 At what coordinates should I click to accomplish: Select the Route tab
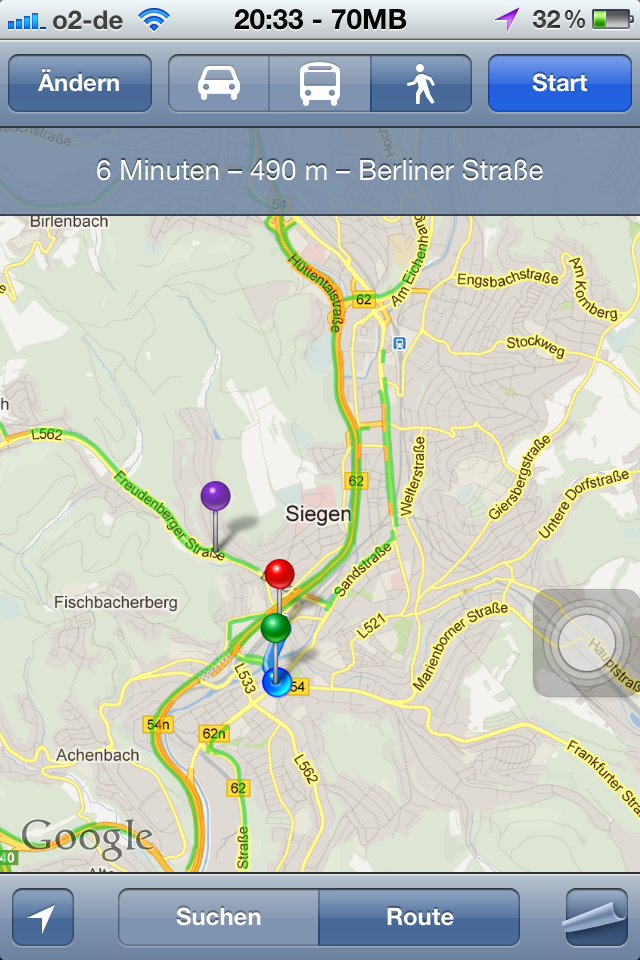420,917
